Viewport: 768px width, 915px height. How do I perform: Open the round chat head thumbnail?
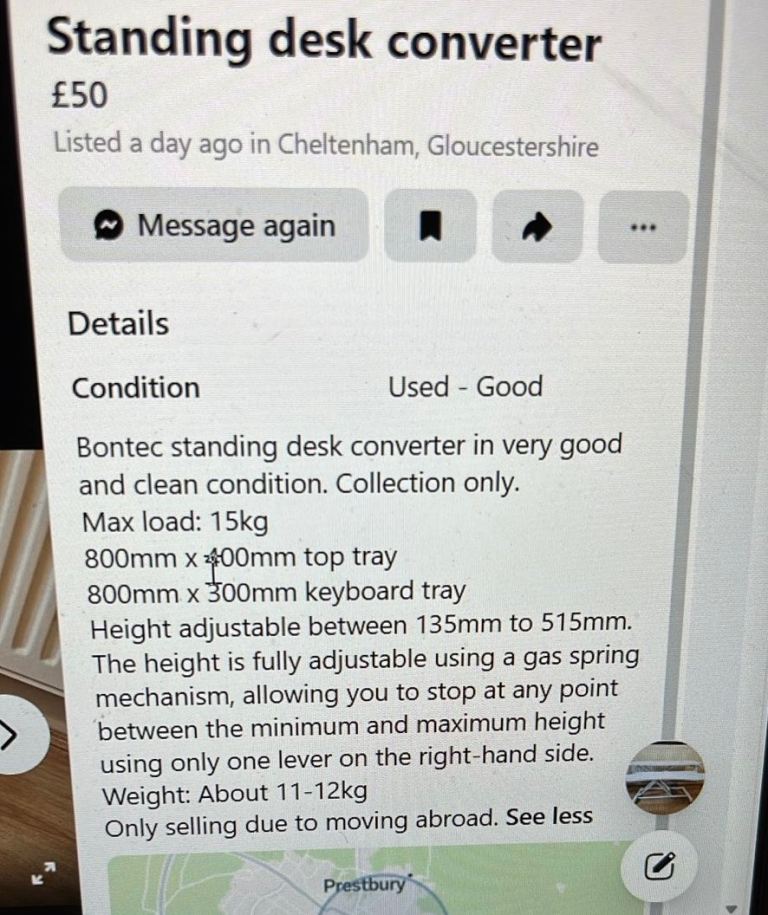[x=665, y=776]
